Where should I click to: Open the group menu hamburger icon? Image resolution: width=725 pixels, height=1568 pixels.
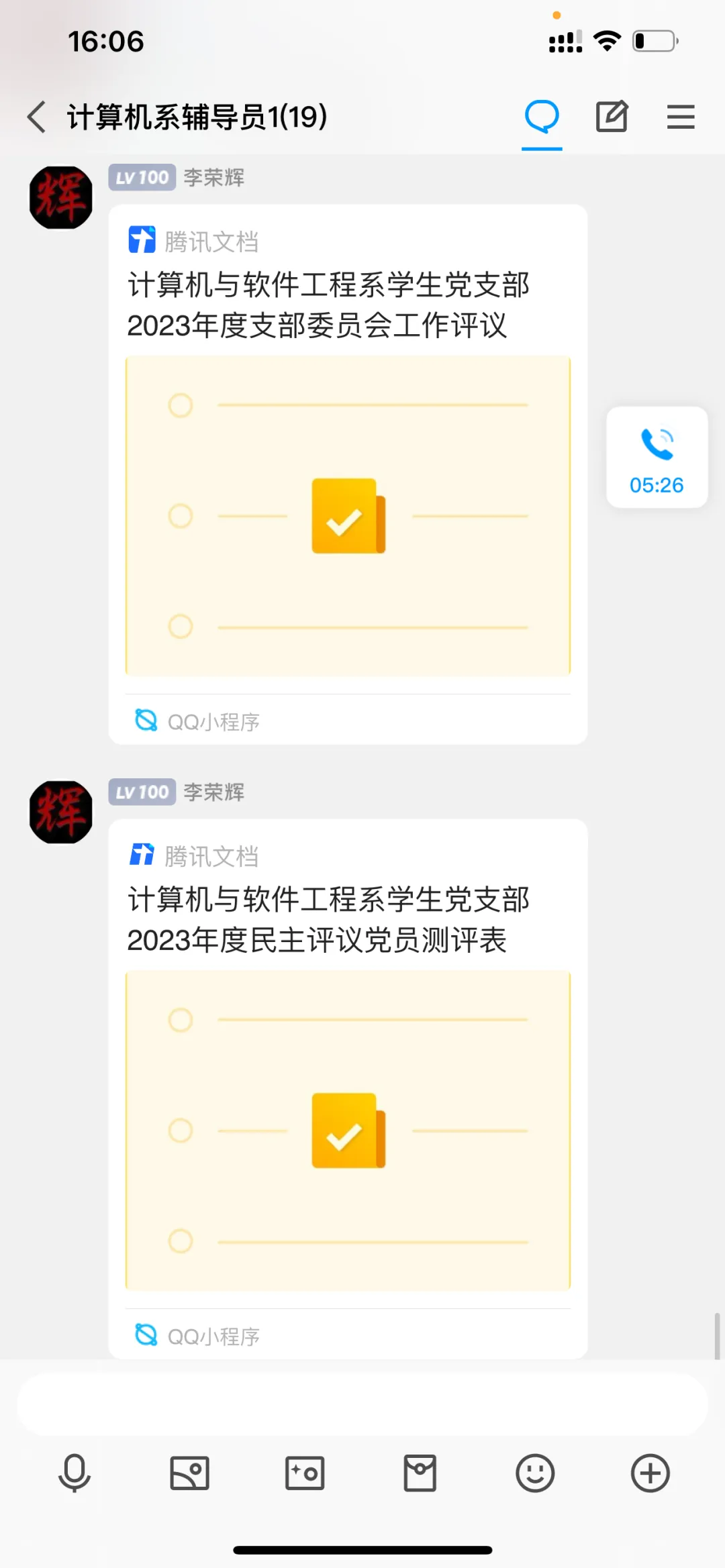coord(680,117)
